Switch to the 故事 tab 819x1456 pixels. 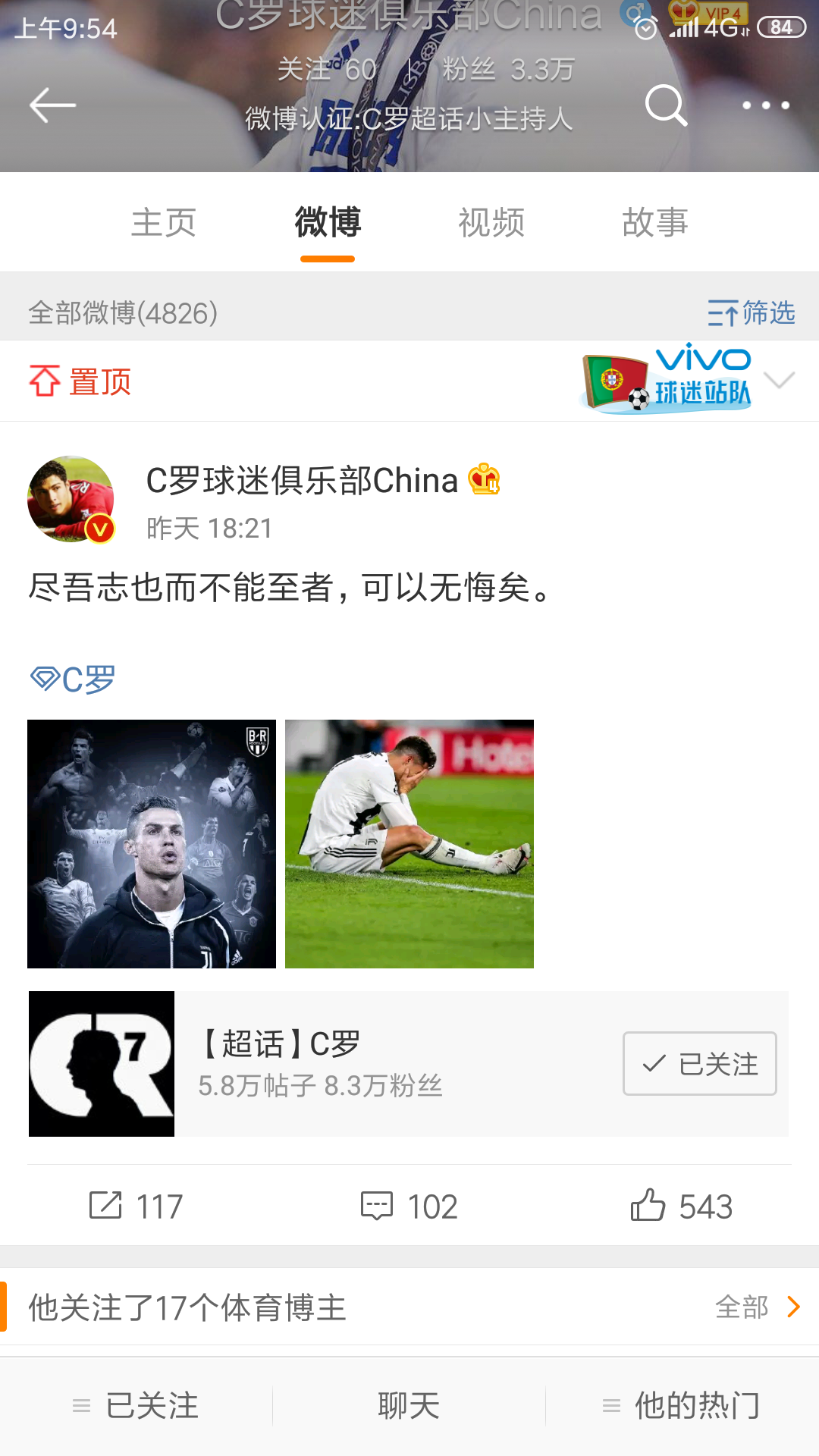click(655, 223)
